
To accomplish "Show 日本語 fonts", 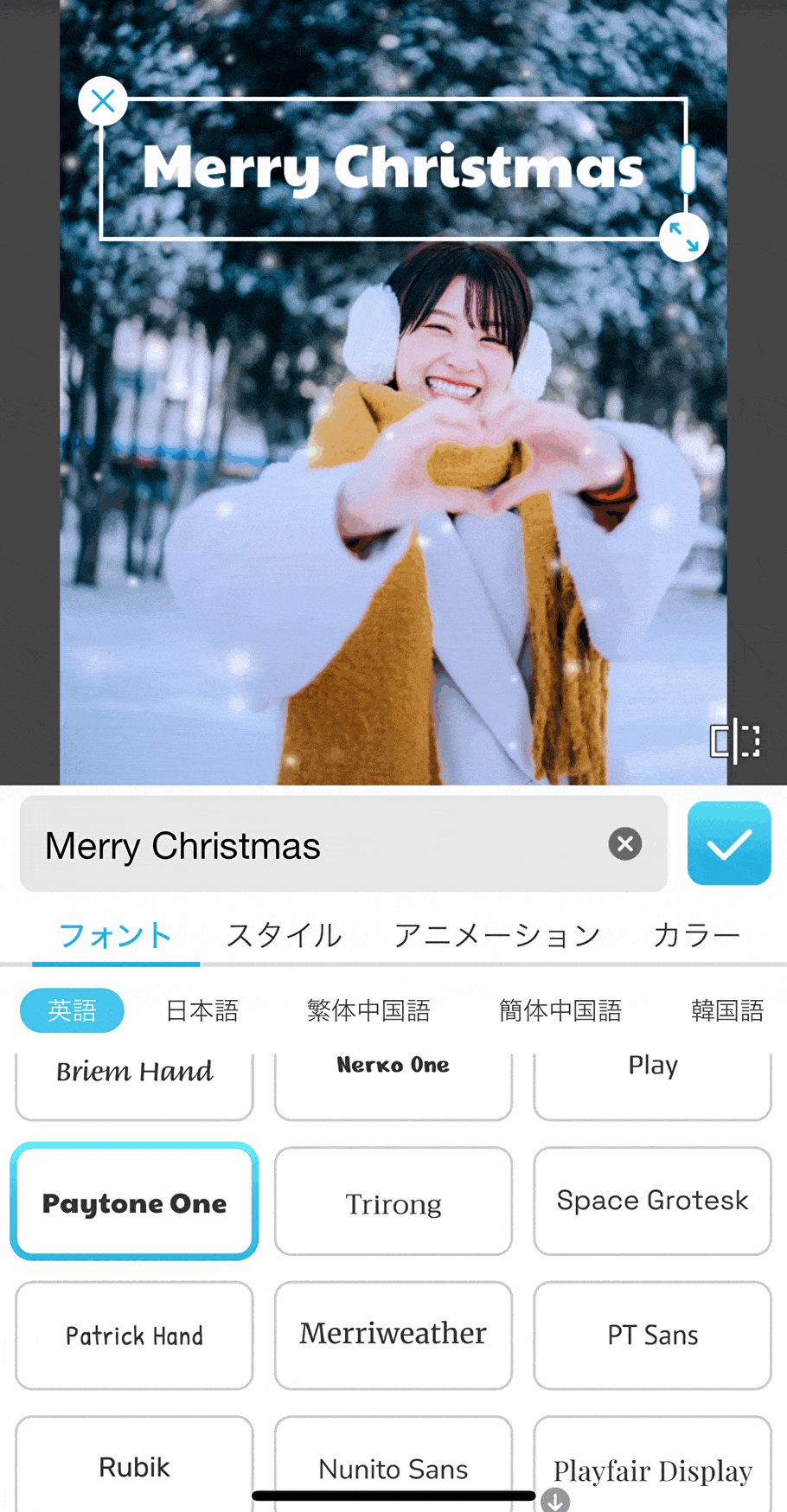I will [202, 1010].
